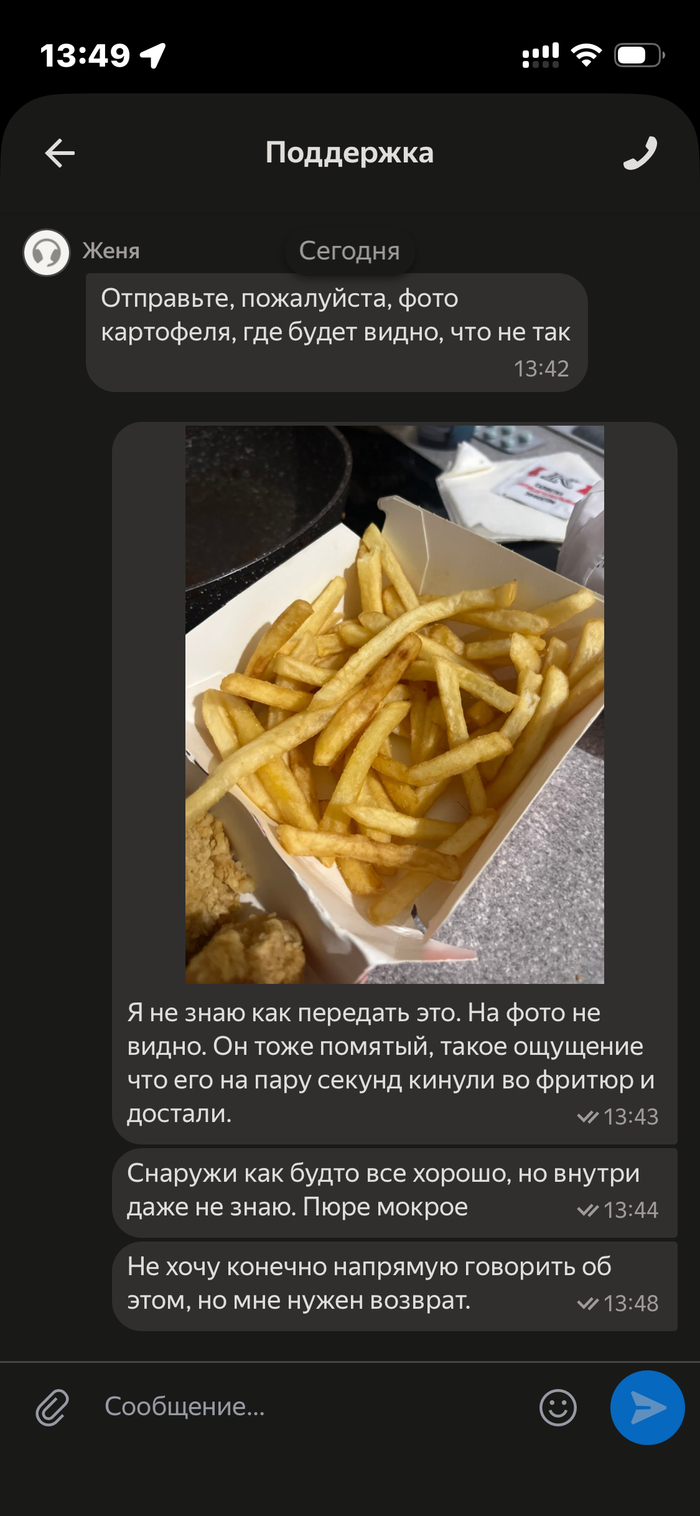The image size is (700, 1516).
Task: Go back from the Поддержка chat
Action: pyautogui.click(x=60, y=153)
